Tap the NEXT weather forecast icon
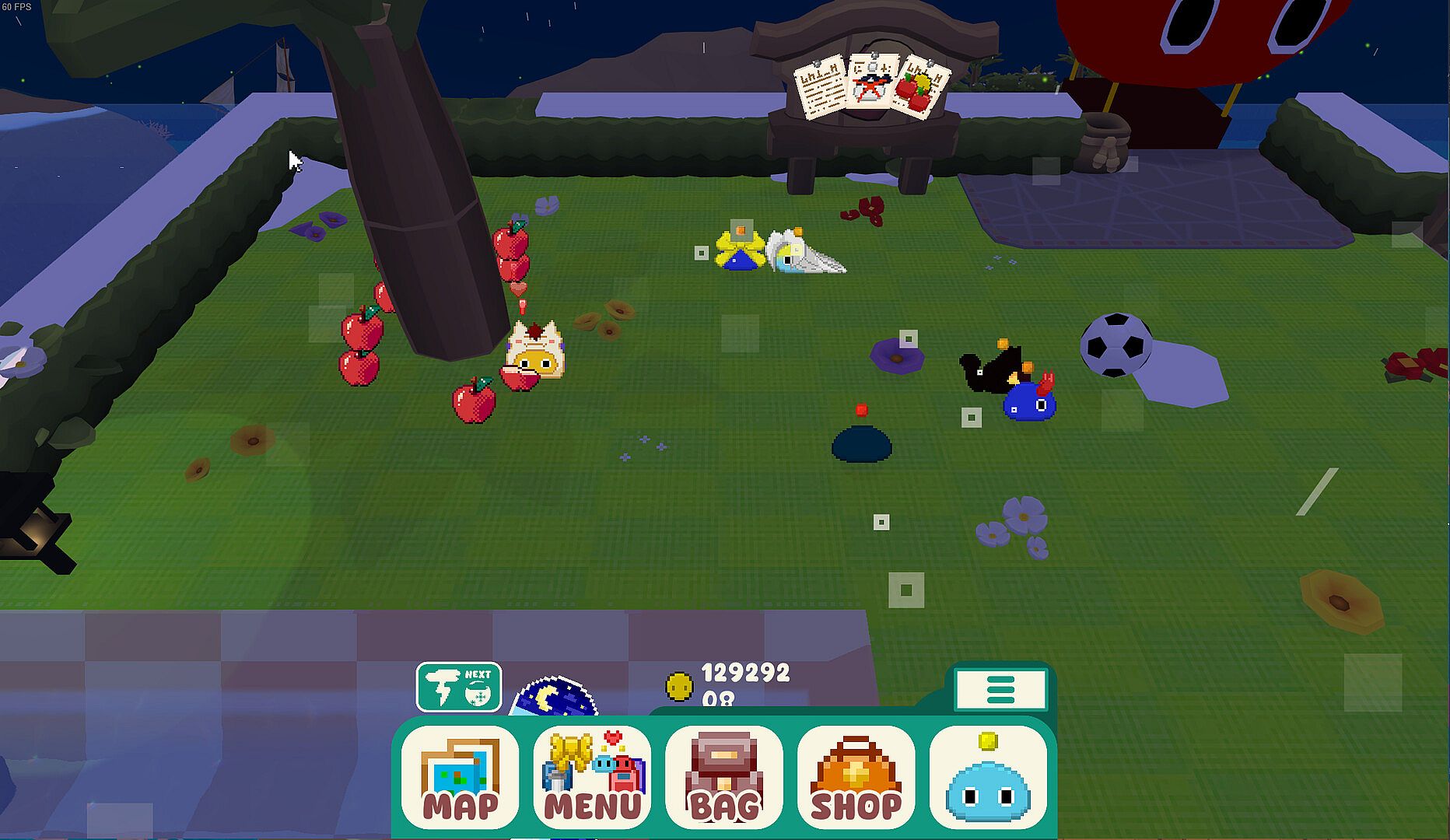Viewport: 1450px width, 840px height. pos(459,687)
